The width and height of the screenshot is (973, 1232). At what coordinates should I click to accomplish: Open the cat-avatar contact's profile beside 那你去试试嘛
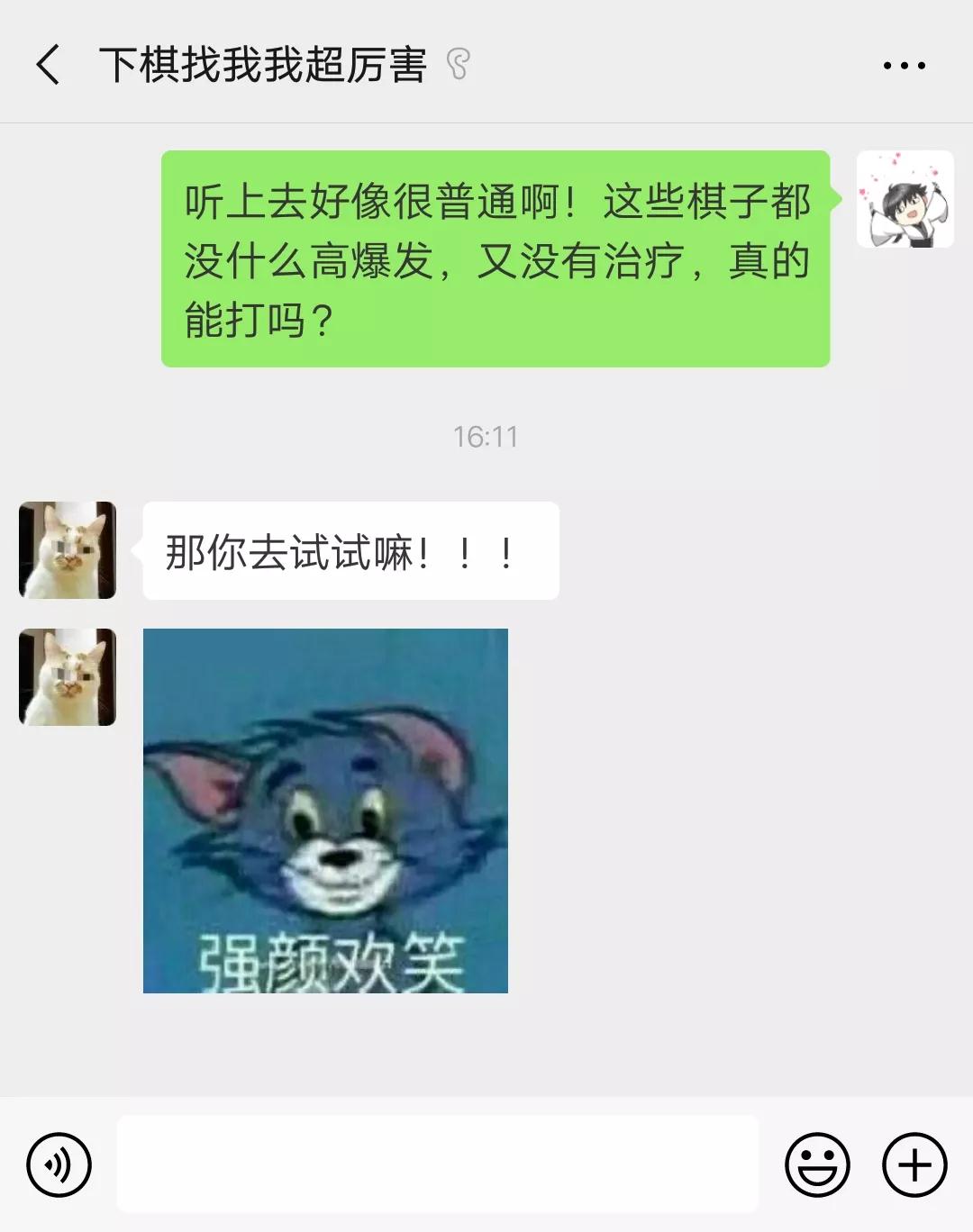[x=68, y=550]
